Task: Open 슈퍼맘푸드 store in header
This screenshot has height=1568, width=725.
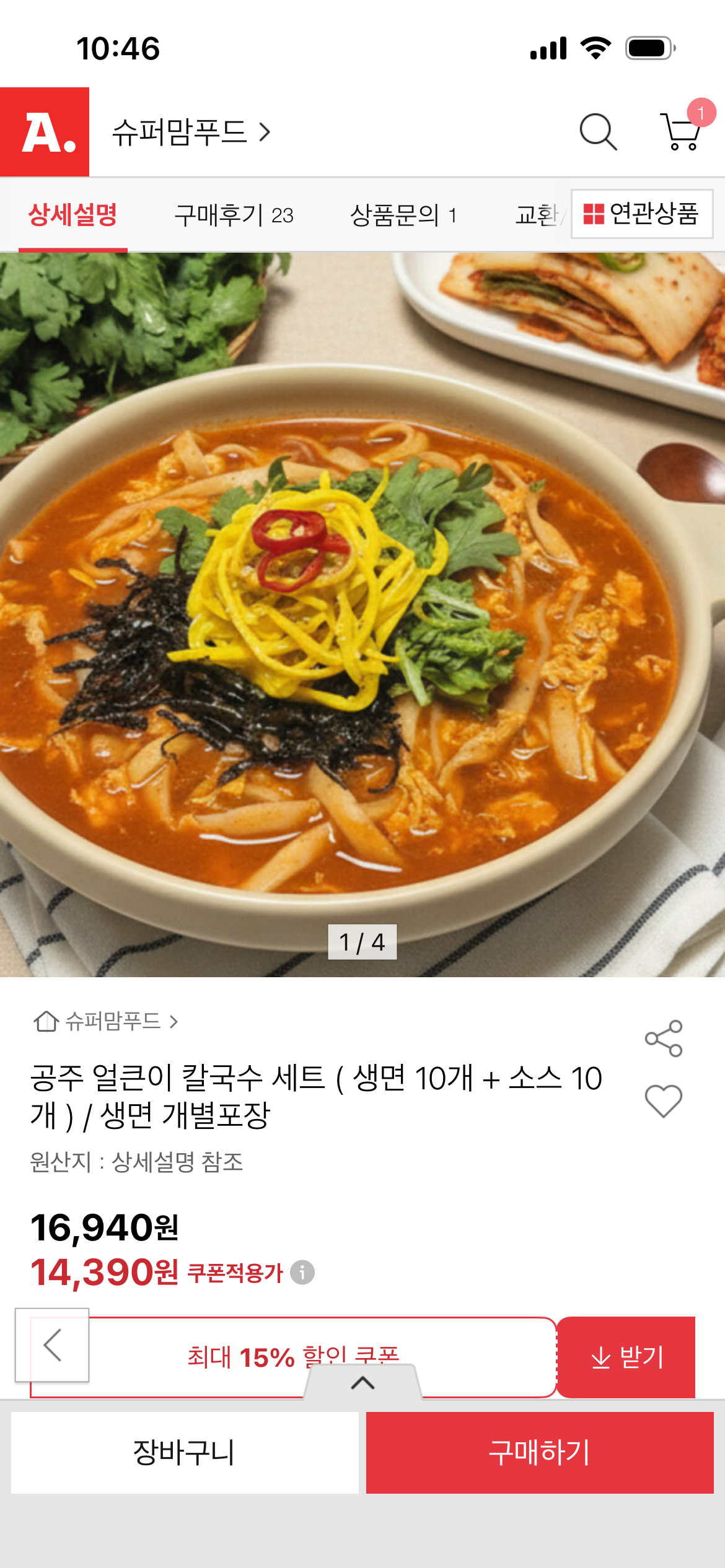Action: (x=191, y=132)
